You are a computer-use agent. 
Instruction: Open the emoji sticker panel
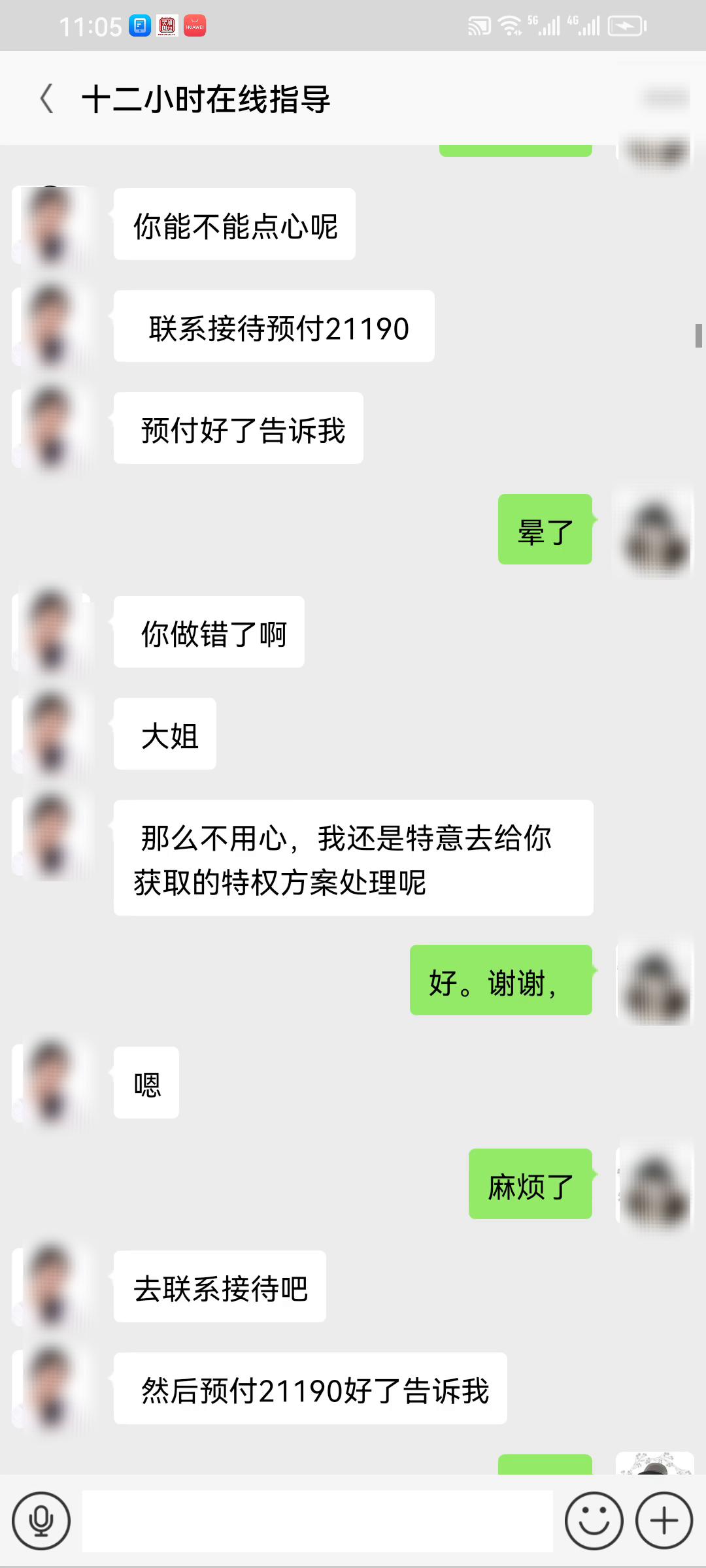pos(594,1521)
